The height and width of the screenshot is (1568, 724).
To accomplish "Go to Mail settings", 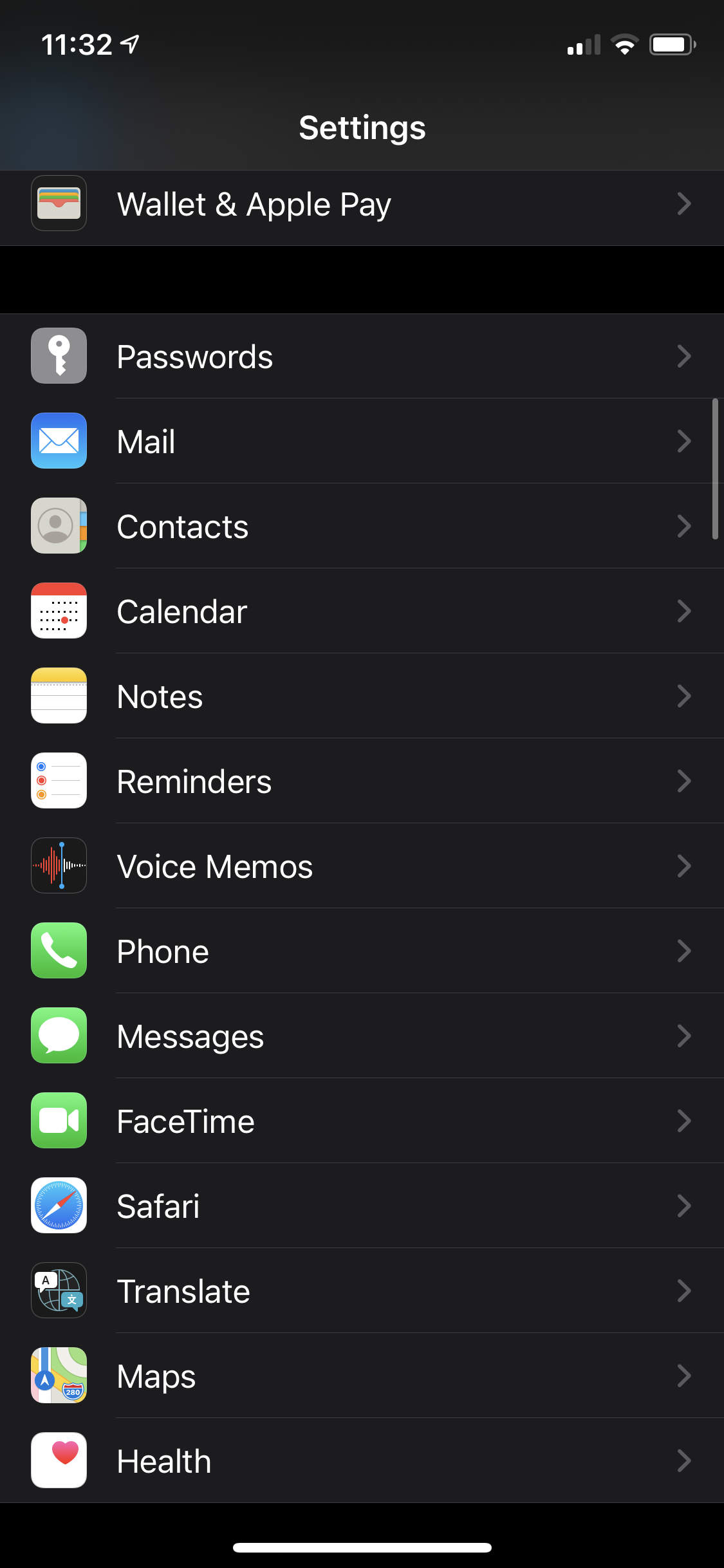I will click(362, 442).
